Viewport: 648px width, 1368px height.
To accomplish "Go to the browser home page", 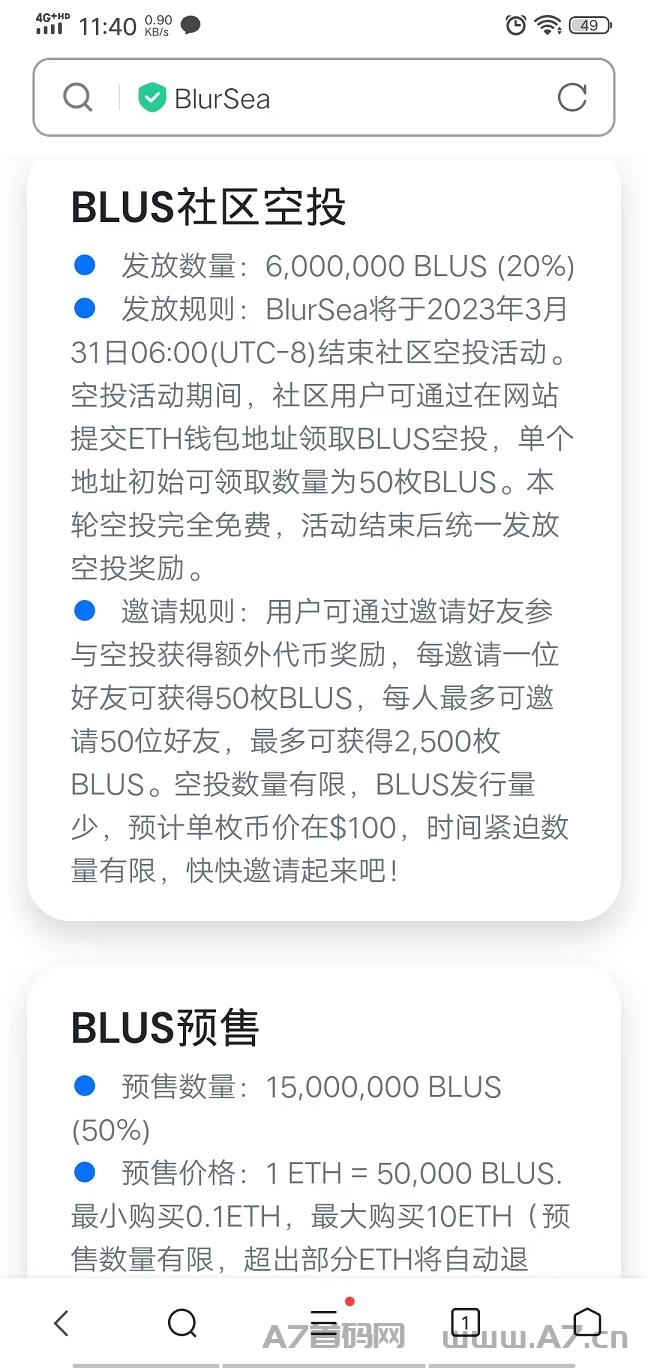I will pos(587,1322).
